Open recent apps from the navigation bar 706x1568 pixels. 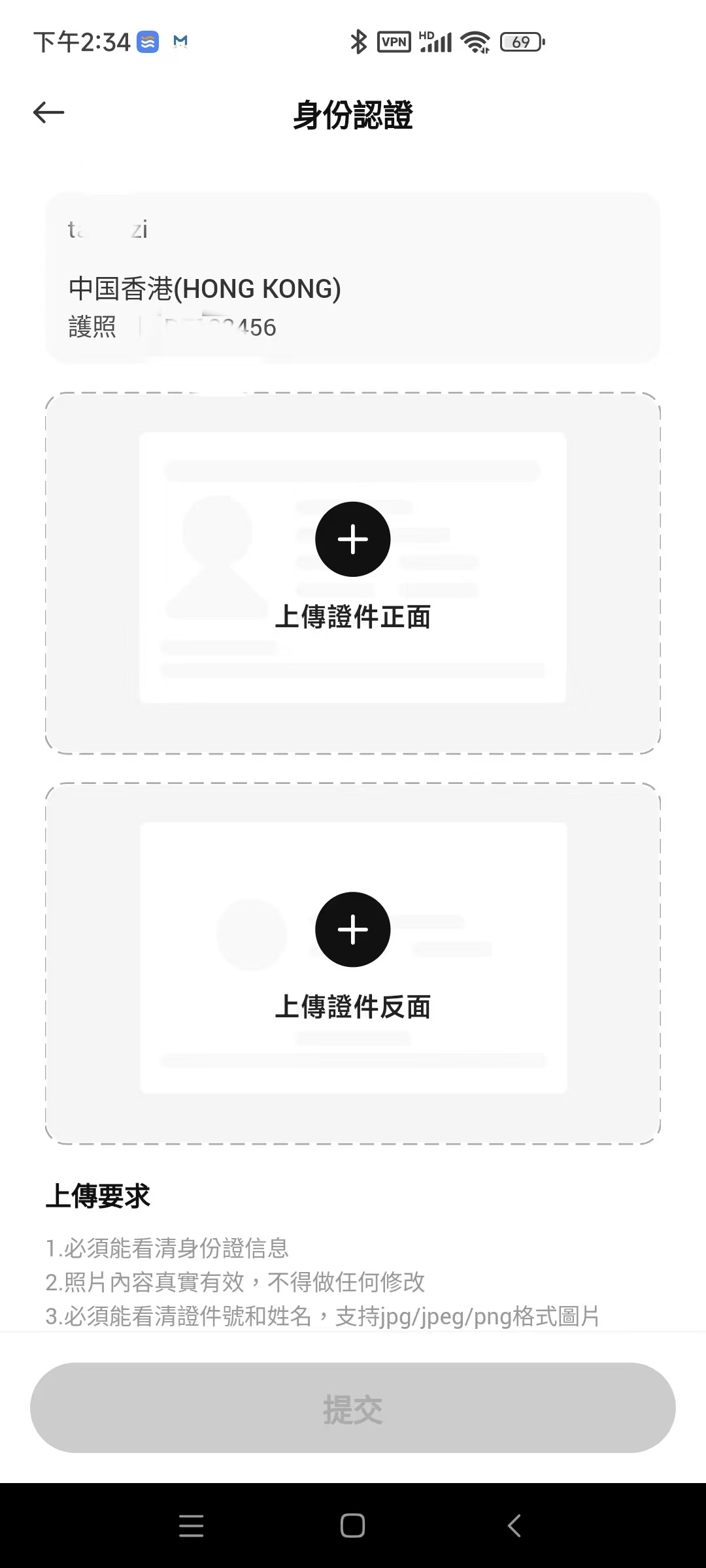click(x=191, y=1526)
